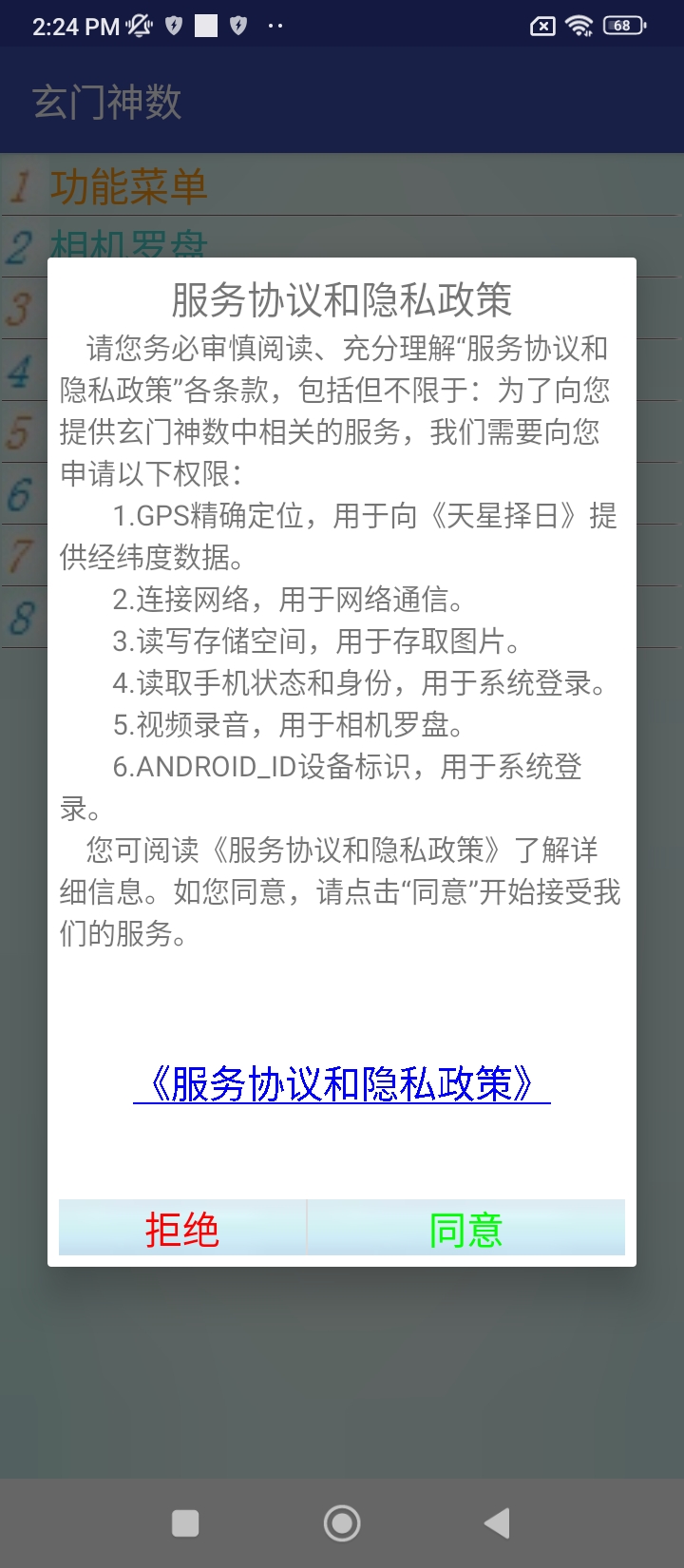Tap 同意 to accept the agreement
This screenshot has width=684, height=1568.
point(465,1229)
